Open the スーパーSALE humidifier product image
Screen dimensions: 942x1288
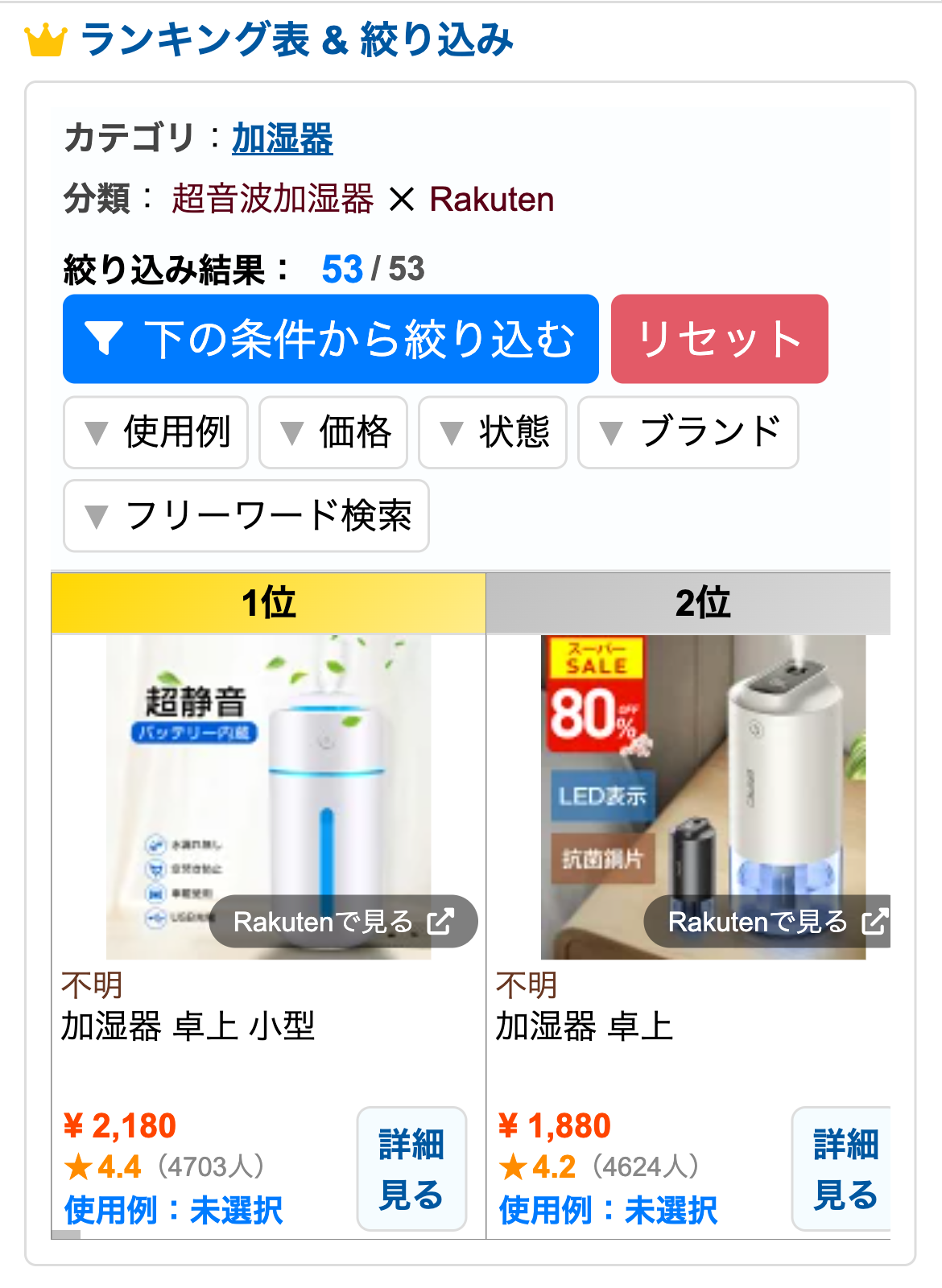(702, 773)
